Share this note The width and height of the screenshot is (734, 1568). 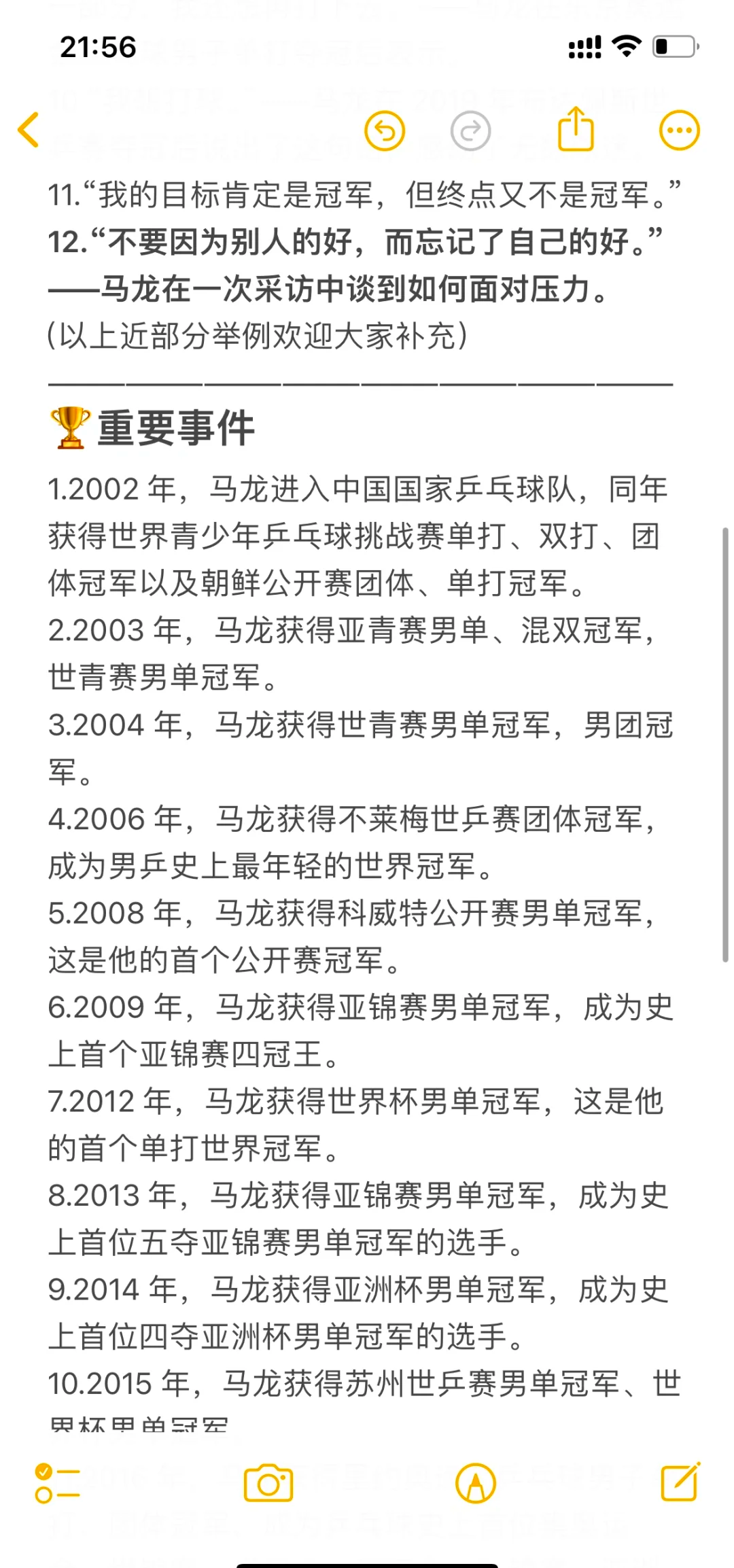tap(576, 128)
